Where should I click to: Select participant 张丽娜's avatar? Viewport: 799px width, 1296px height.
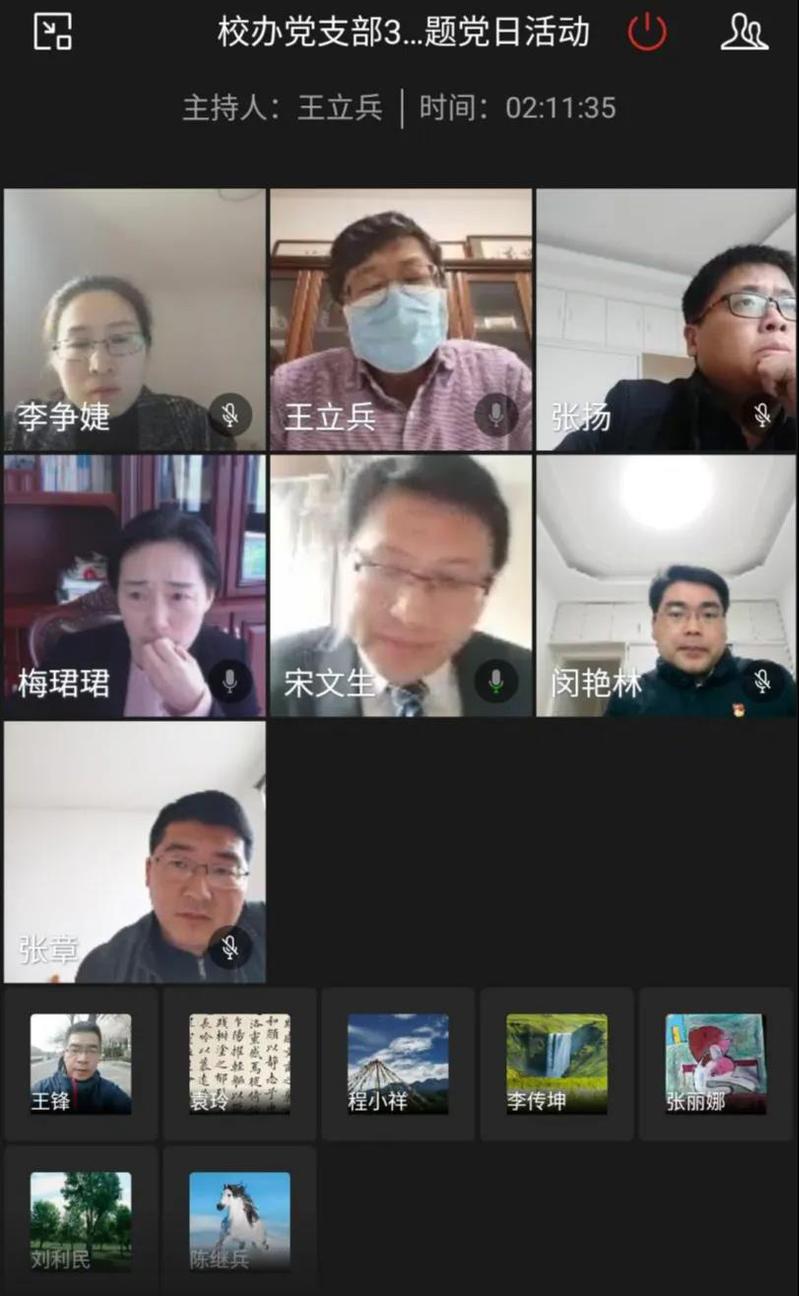[x=716, y=1064]
